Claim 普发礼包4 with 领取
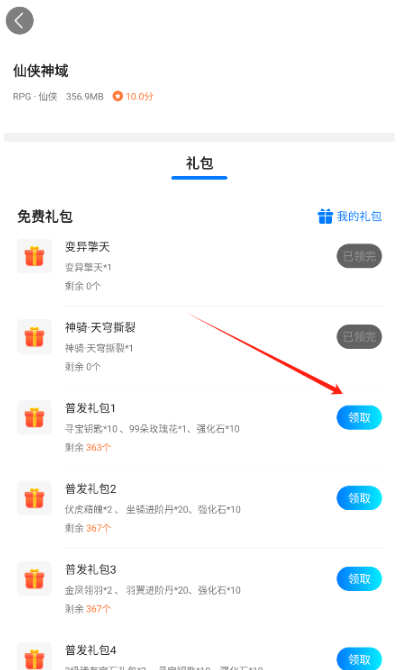The height and width of the screenshot is (670, 417). coord(359,659)
